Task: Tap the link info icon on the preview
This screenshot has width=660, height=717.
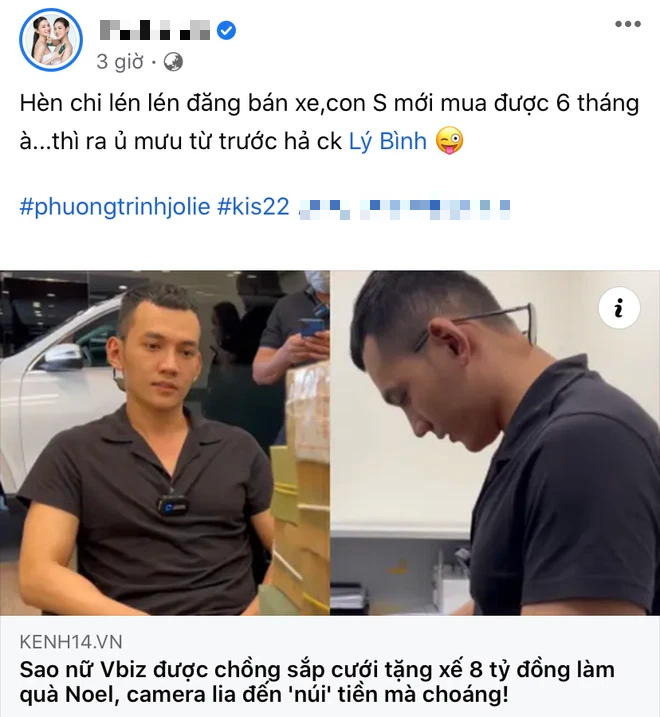Action: tap(619, 309)
